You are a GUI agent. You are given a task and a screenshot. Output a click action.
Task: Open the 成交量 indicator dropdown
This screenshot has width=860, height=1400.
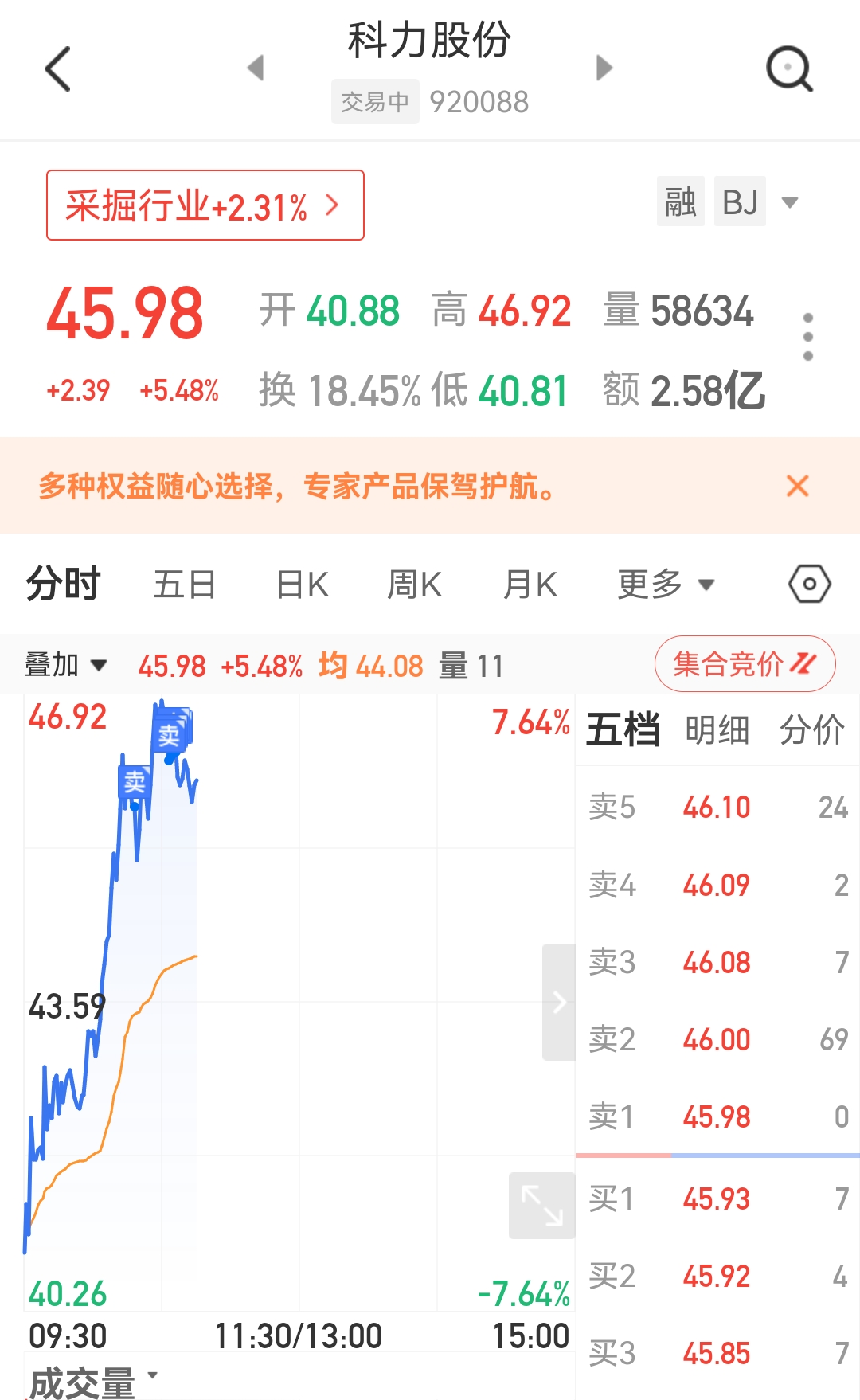(93, 1382)
